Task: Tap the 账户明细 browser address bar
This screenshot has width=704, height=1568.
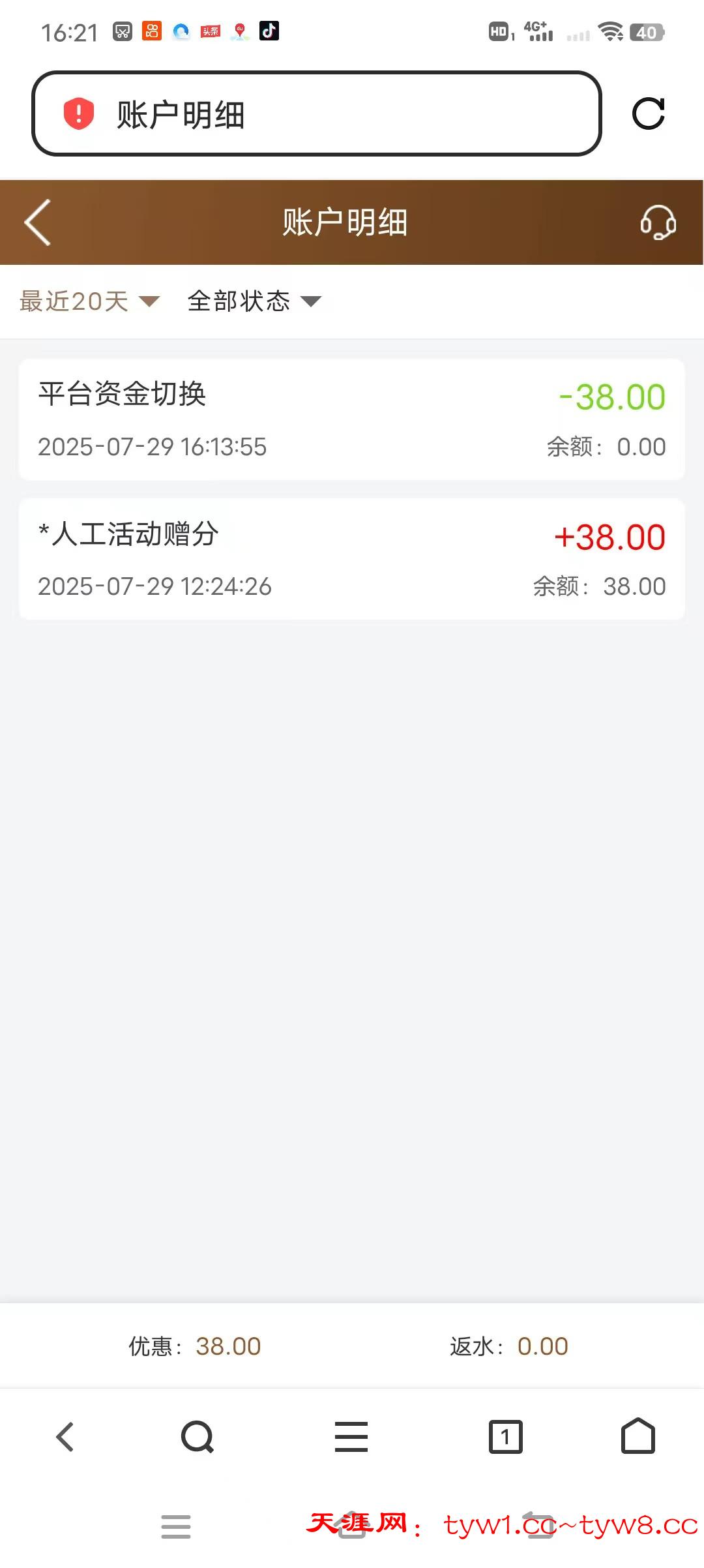Action: pyautogui.click(x=316, y=114)
